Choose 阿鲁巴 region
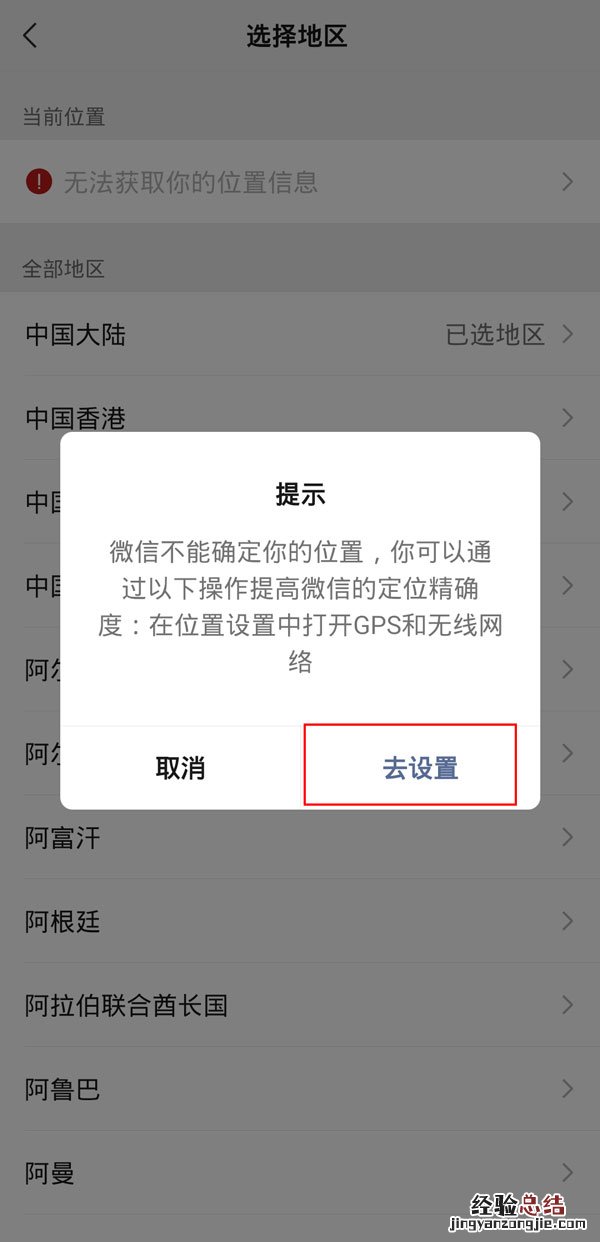The image size is (600, 1242). [x=300, y=1089]
